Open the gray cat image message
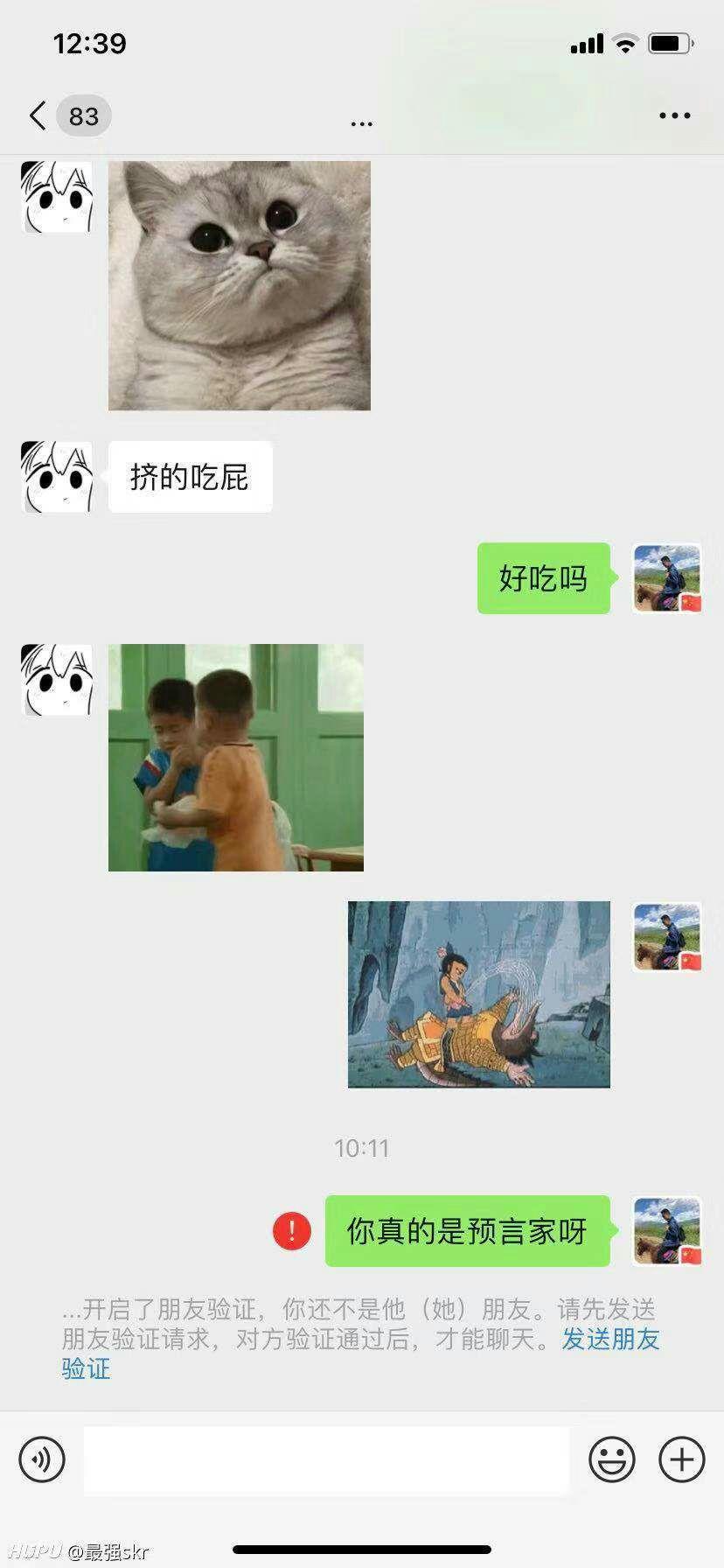 point(240,285)
